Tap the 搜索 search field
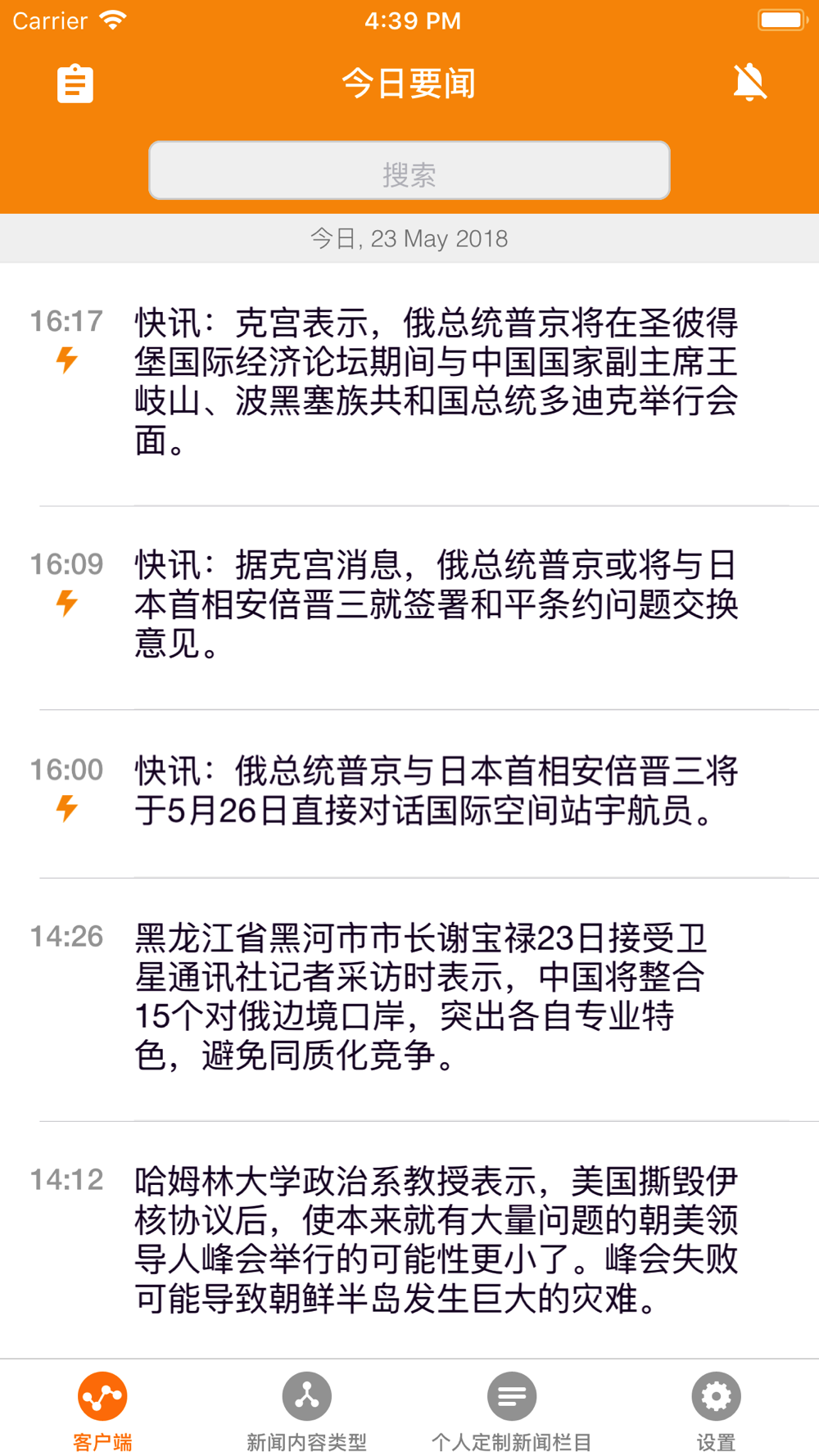The image size is (819, 1456). 409,170
